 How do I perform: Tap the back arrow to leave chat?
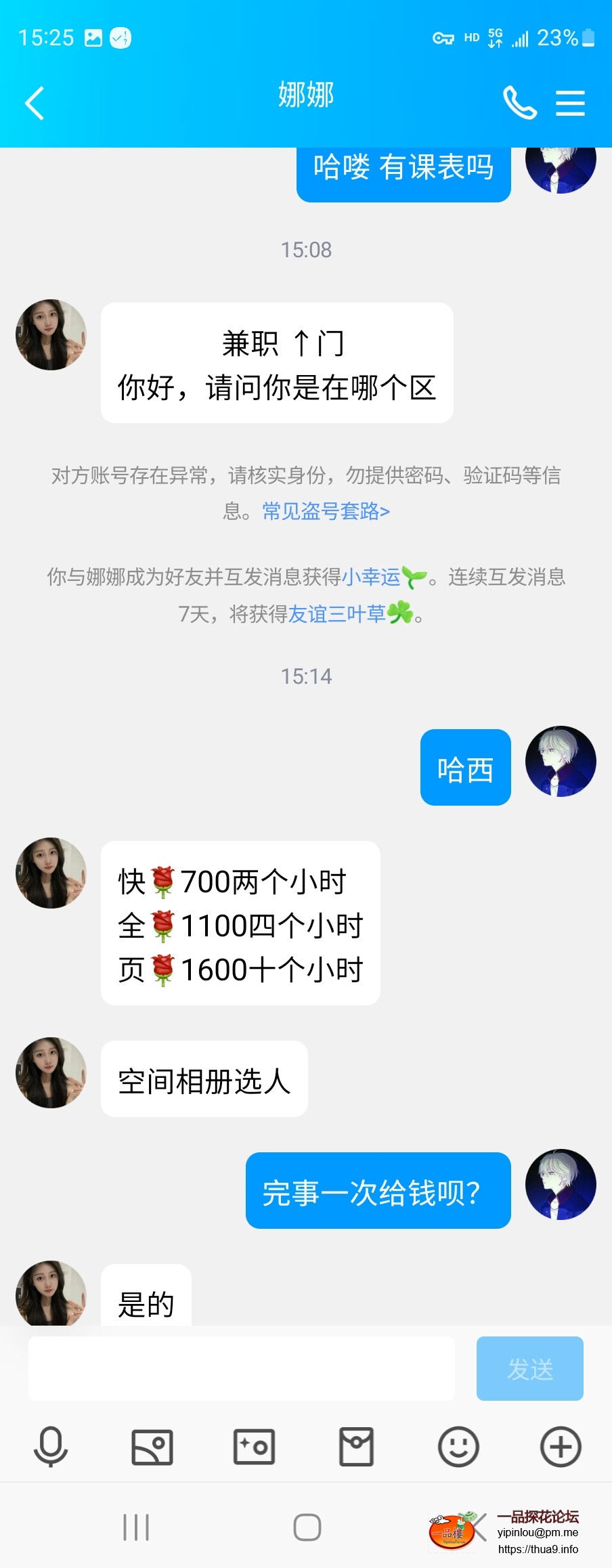[x=35, y=103]
